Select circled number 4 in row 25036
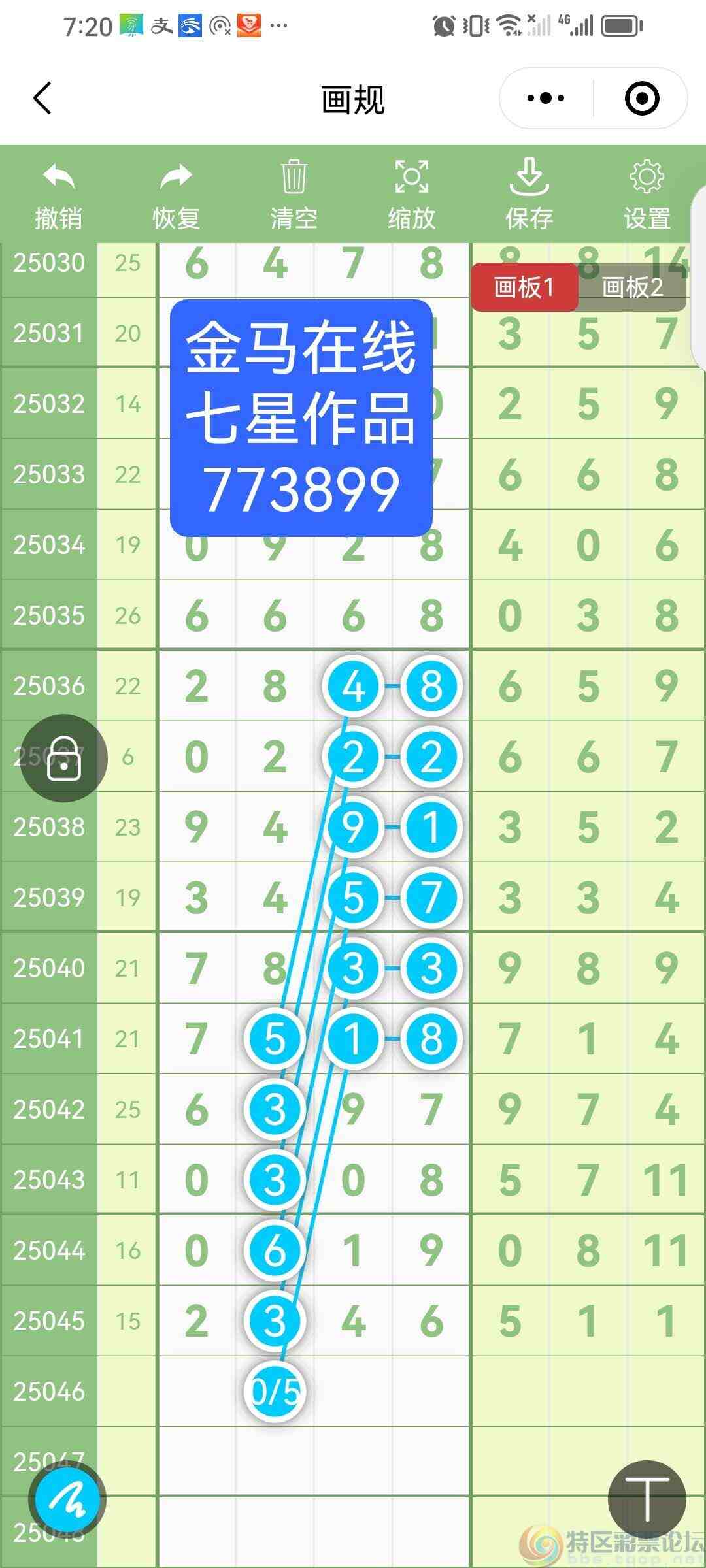The height and width of the screenshot is (1568, 706). pyautogui.click(x=353, y=686)
